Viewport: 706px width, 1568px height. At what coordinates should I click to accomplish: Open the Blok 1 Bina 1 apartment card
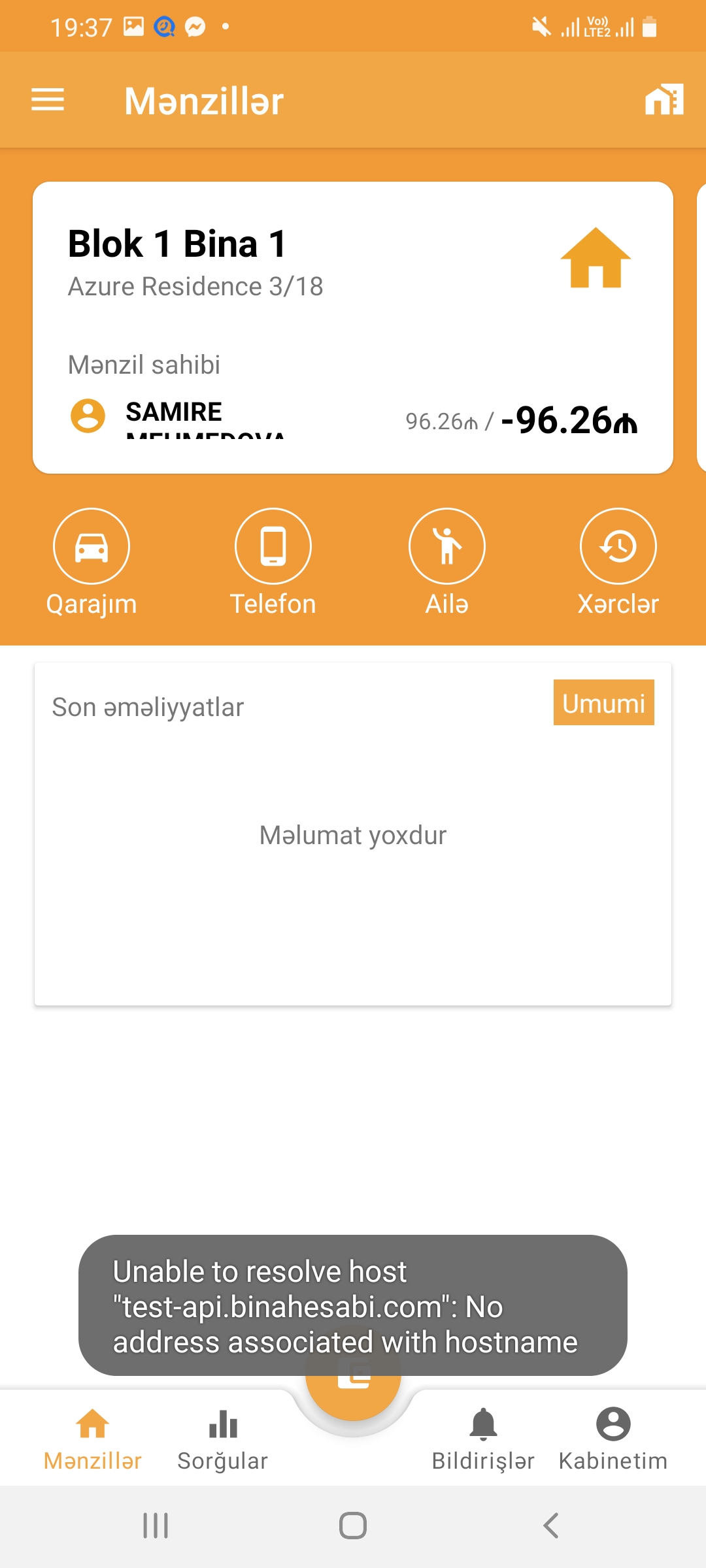coord(353,327)
